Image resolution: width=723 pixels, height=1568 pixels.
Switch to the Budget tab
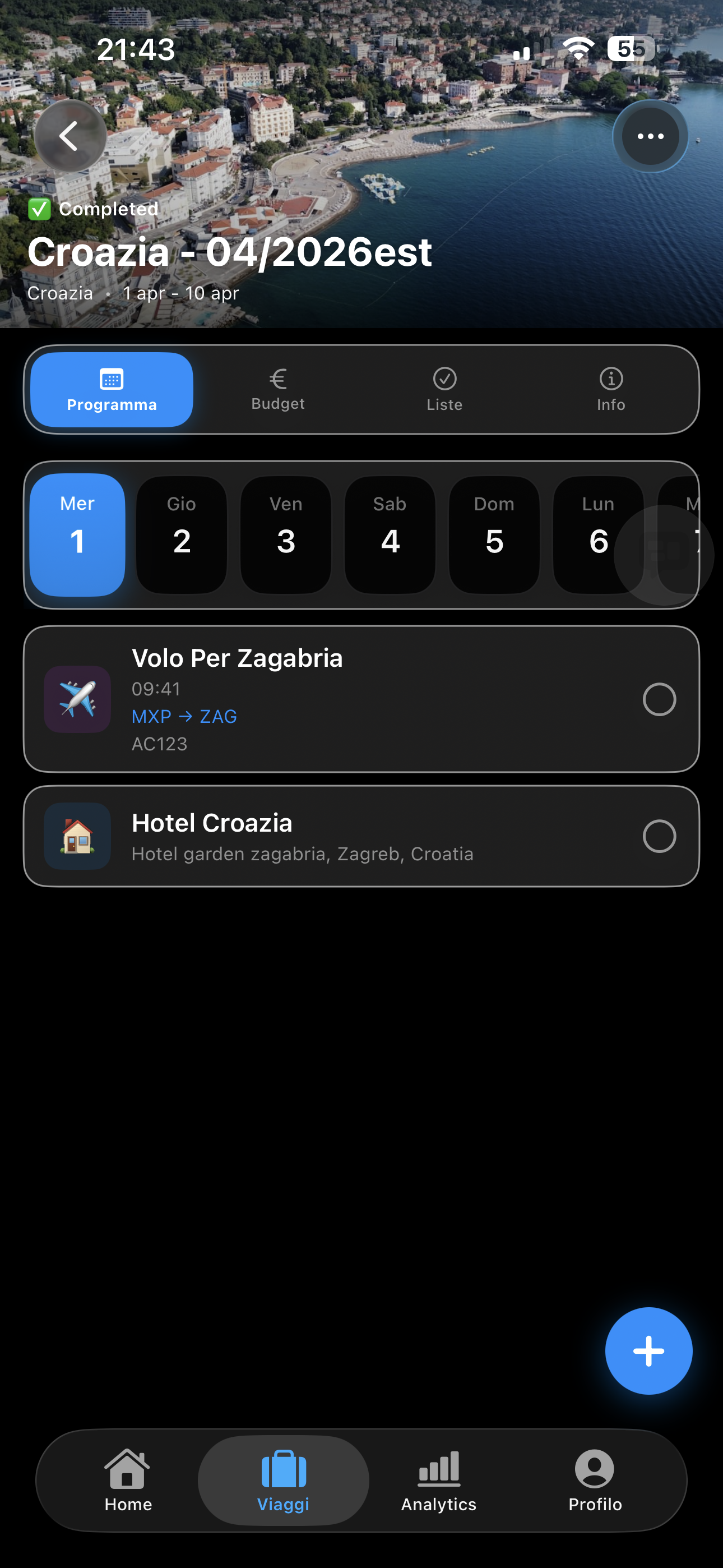(x=278, y=390)
